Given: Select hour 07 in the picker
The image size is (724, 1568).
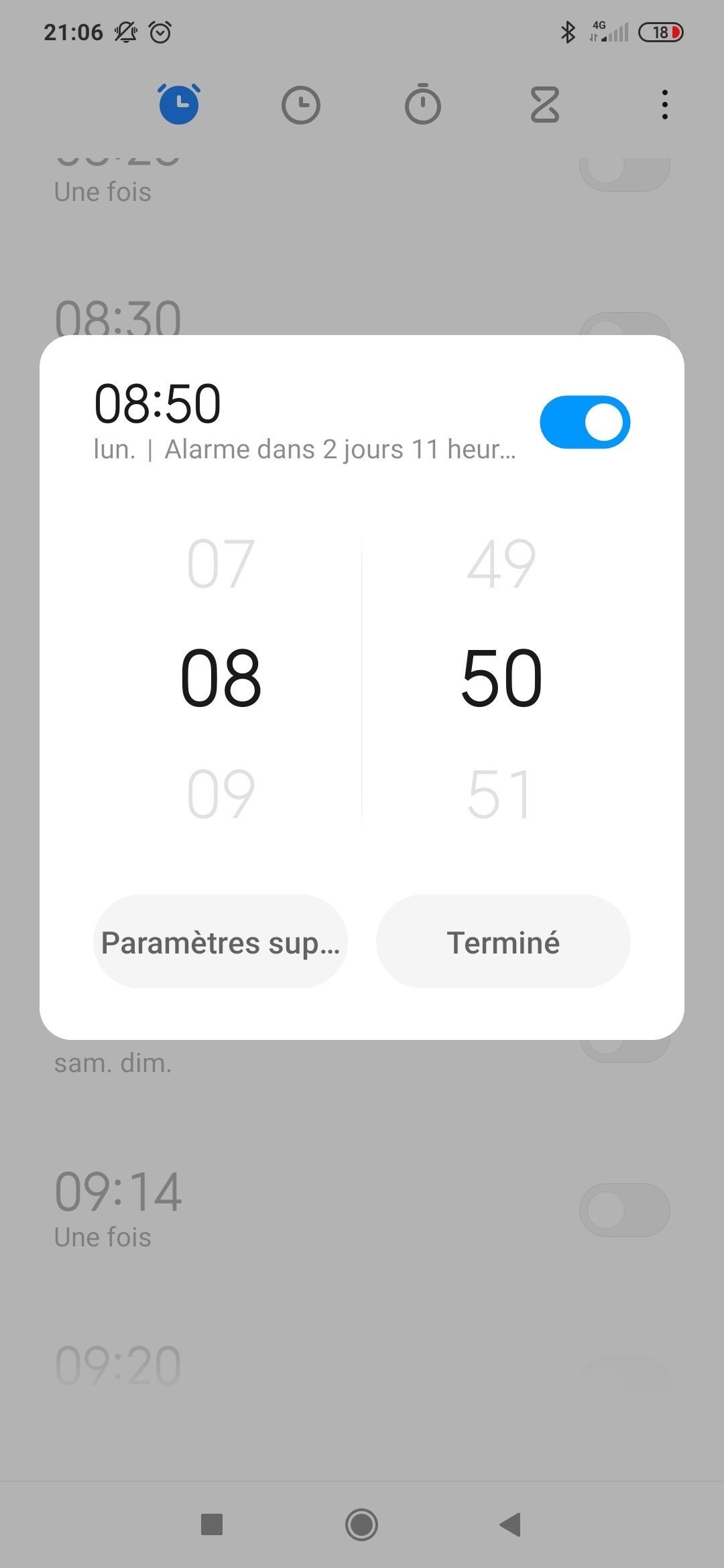Looking at the screenshot, I should click(221, 564).
